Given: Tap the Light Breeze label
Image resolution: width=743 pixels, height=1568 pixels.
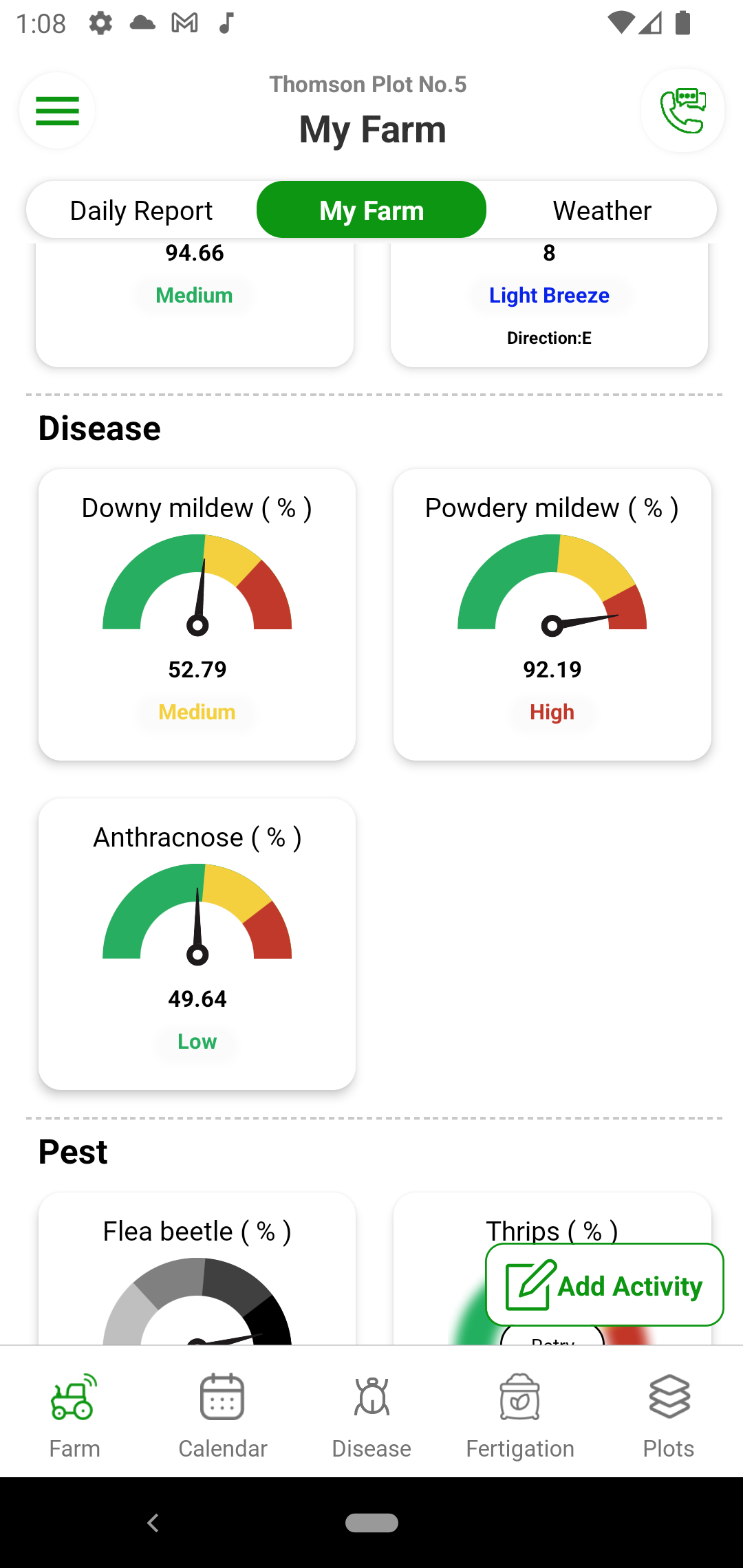Looking at the screenshot, I should [x=549, y=295].
